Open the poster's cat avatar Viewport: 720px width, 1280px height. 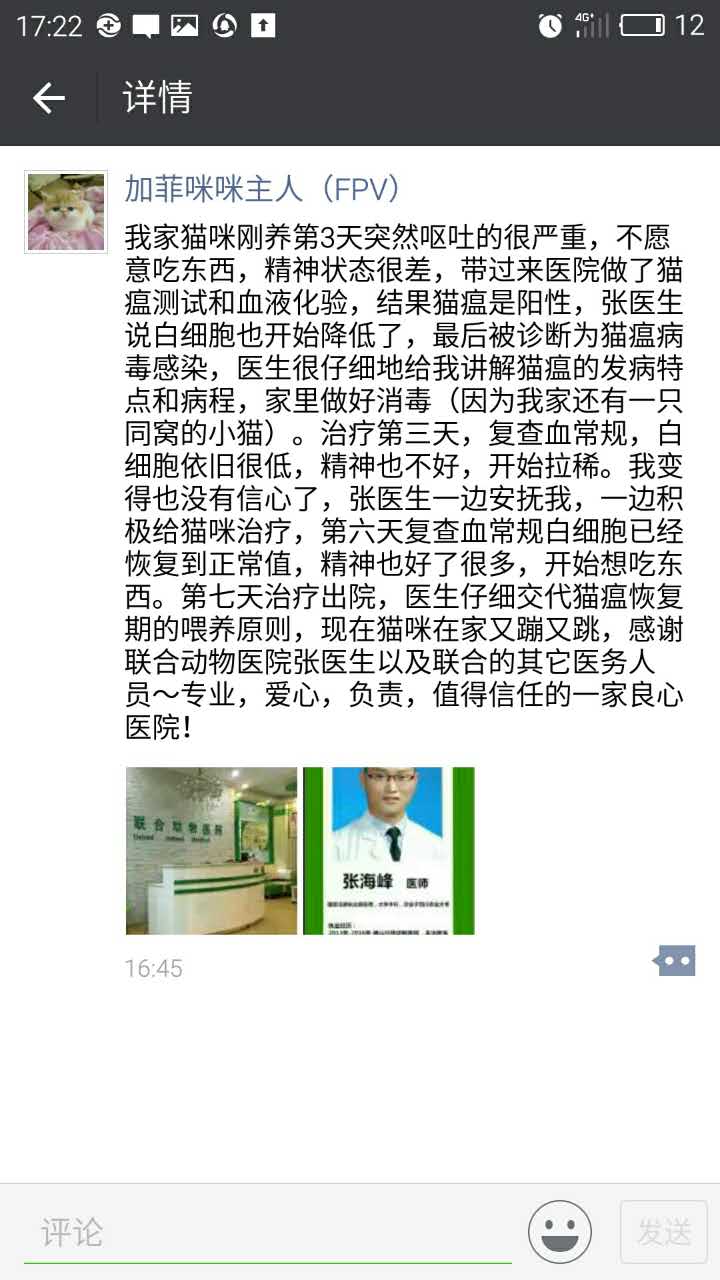66,211
